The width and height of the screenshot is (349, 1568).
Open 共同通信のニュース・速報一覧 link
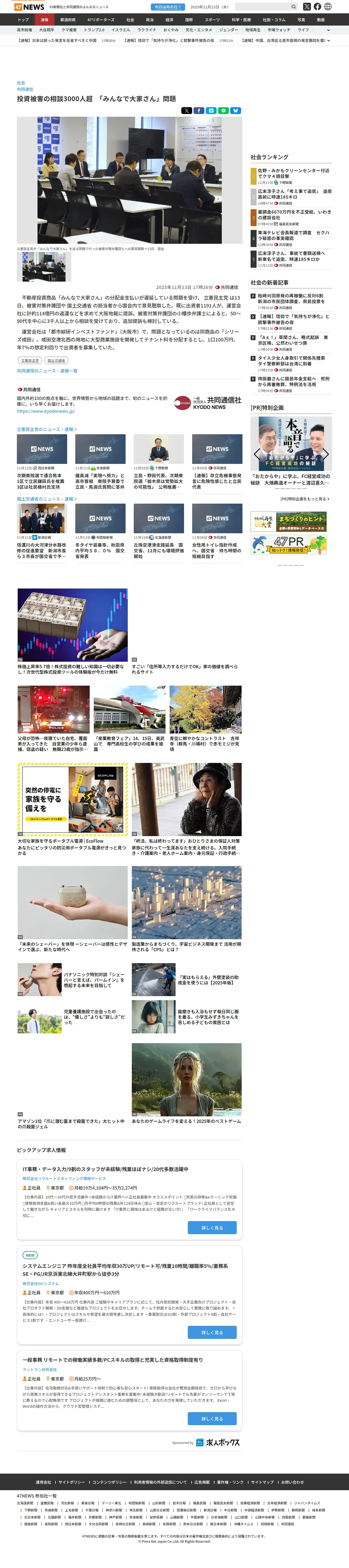(x=47, y=371)
